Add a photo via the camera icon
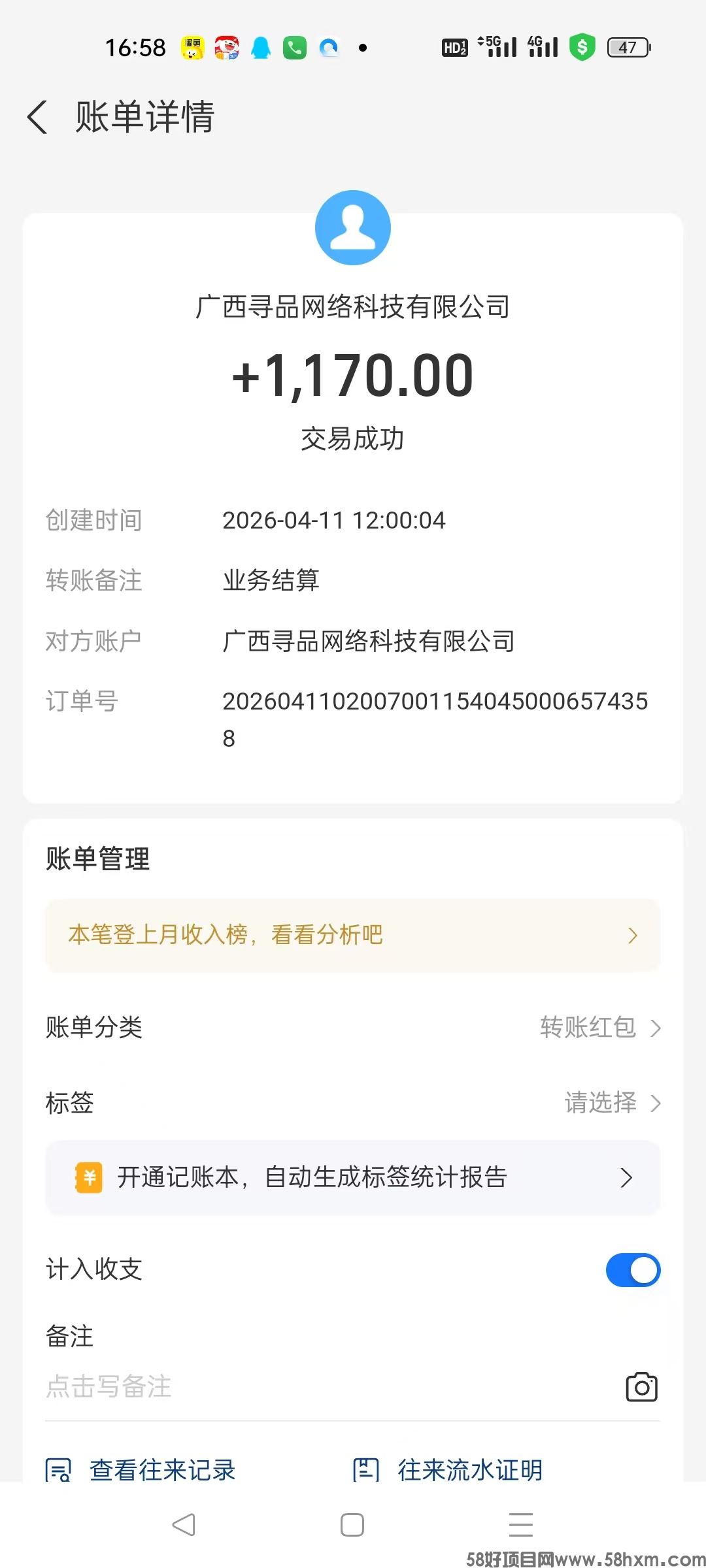Viewport: 706px width, 1568px height. tap(641, 1386)
